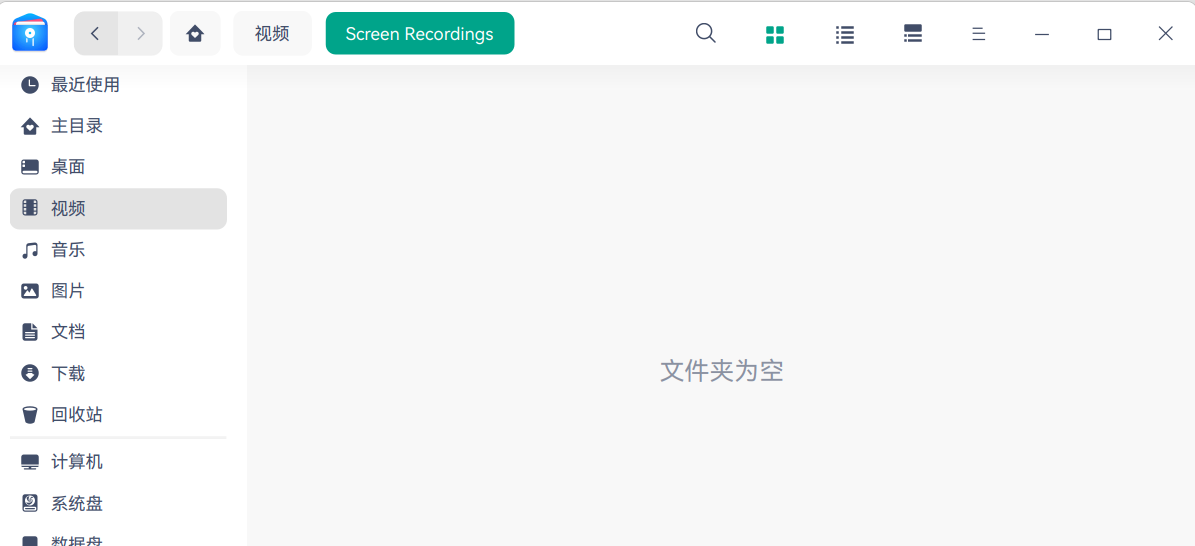Switch to tree view
Screen dimensions: 1195x546
[x=912, y=34]
